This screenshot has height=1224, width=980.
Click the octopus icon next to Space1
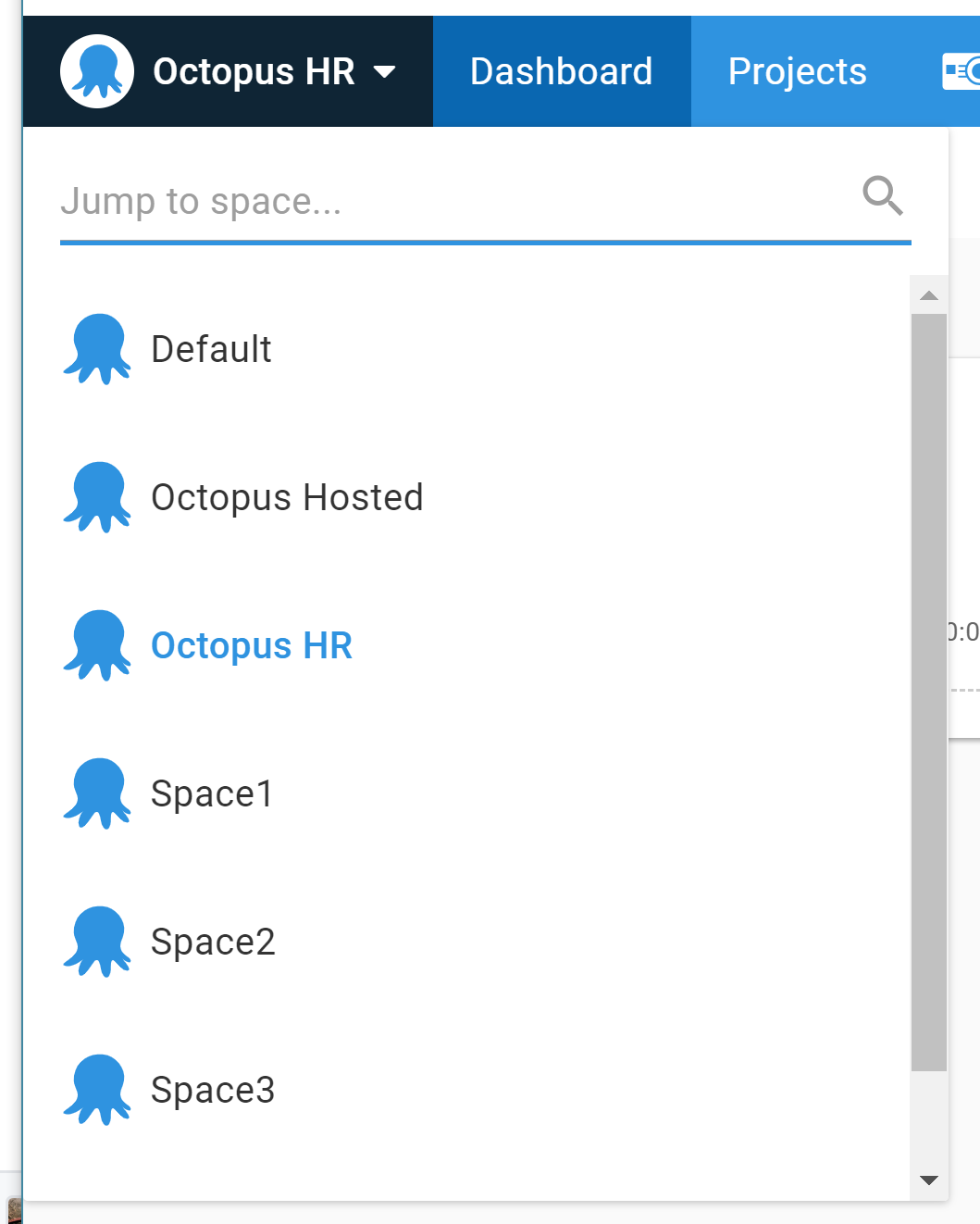tap(96, 793)
